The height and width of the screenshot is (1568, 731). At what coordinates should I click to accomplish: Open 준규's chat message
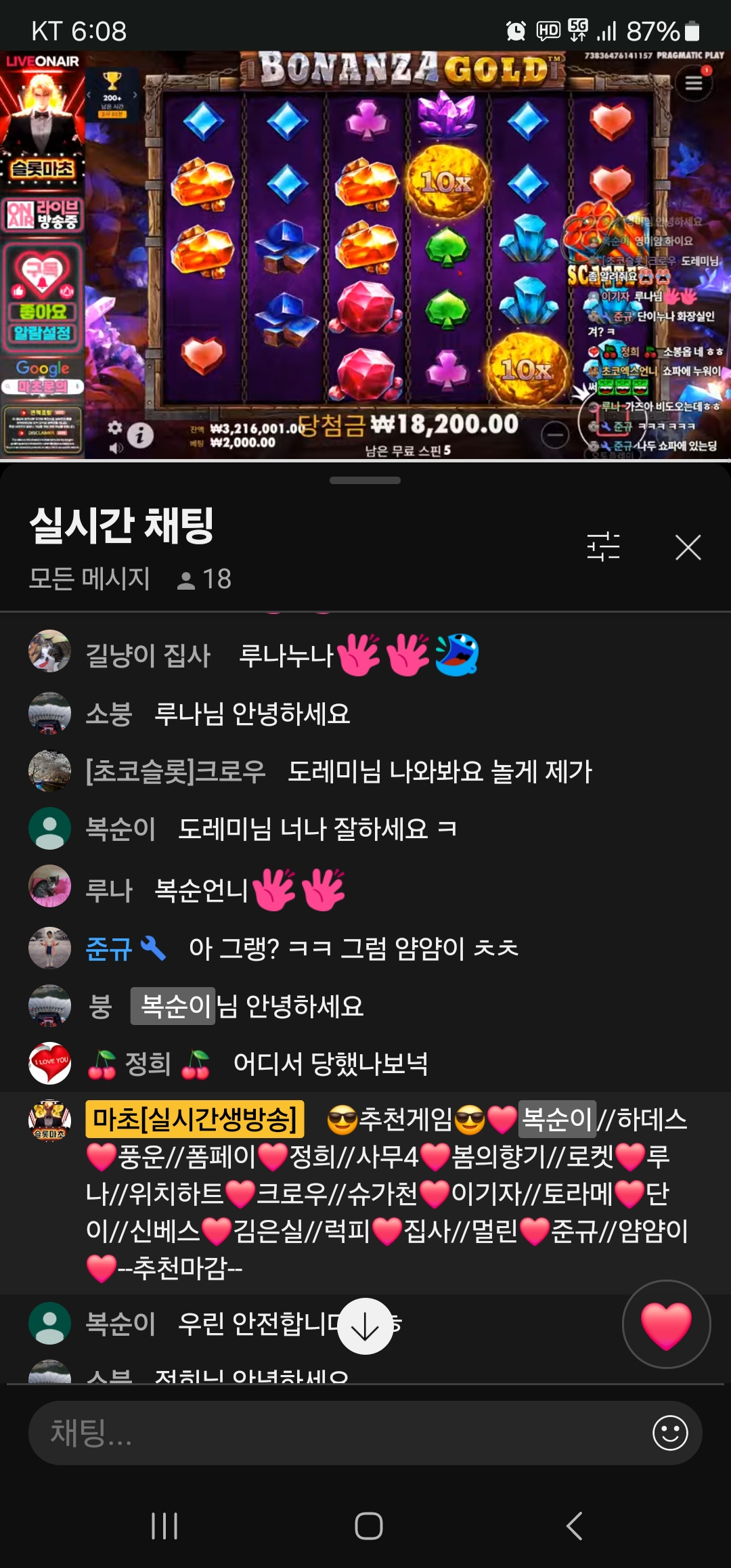[352, 949]
